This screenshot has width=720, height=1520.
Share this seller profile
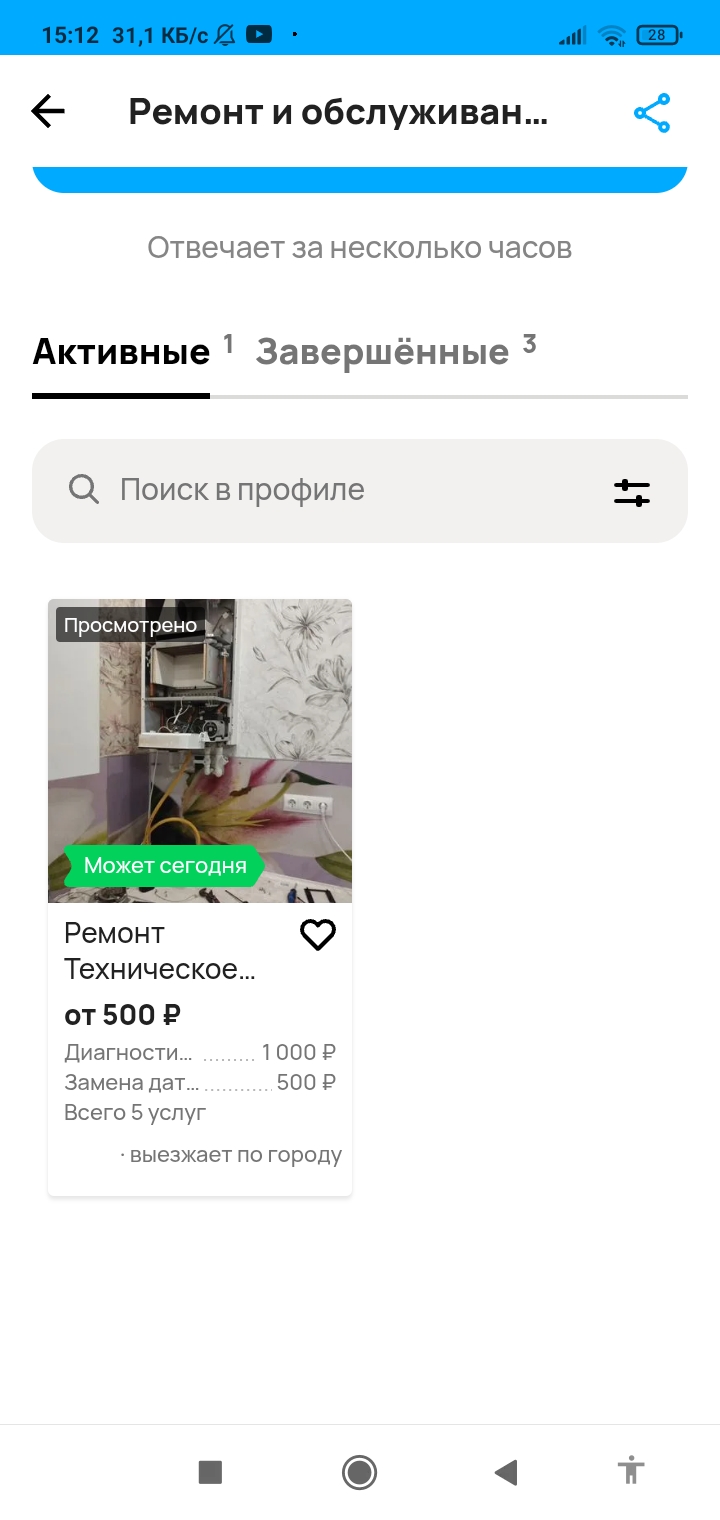pos(652,113)
